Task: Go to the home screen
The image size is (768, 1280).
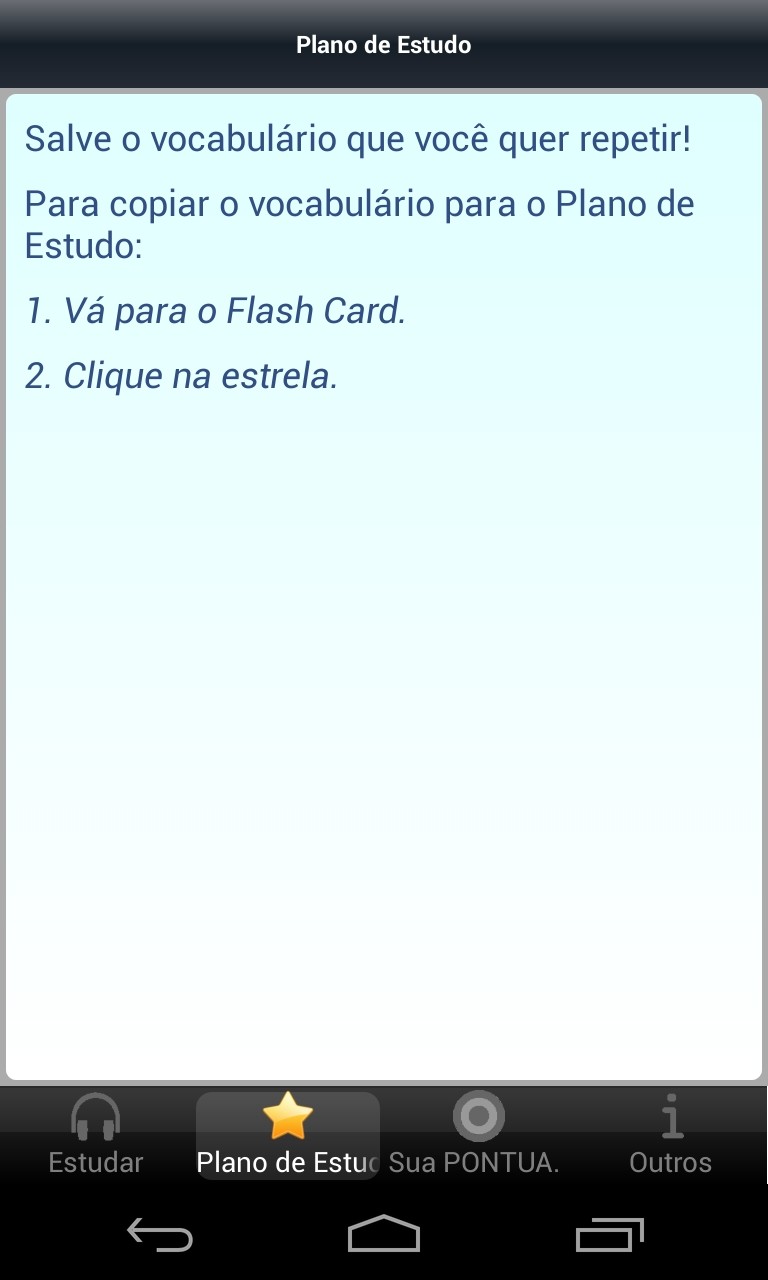Action: tap(384, 1234)
